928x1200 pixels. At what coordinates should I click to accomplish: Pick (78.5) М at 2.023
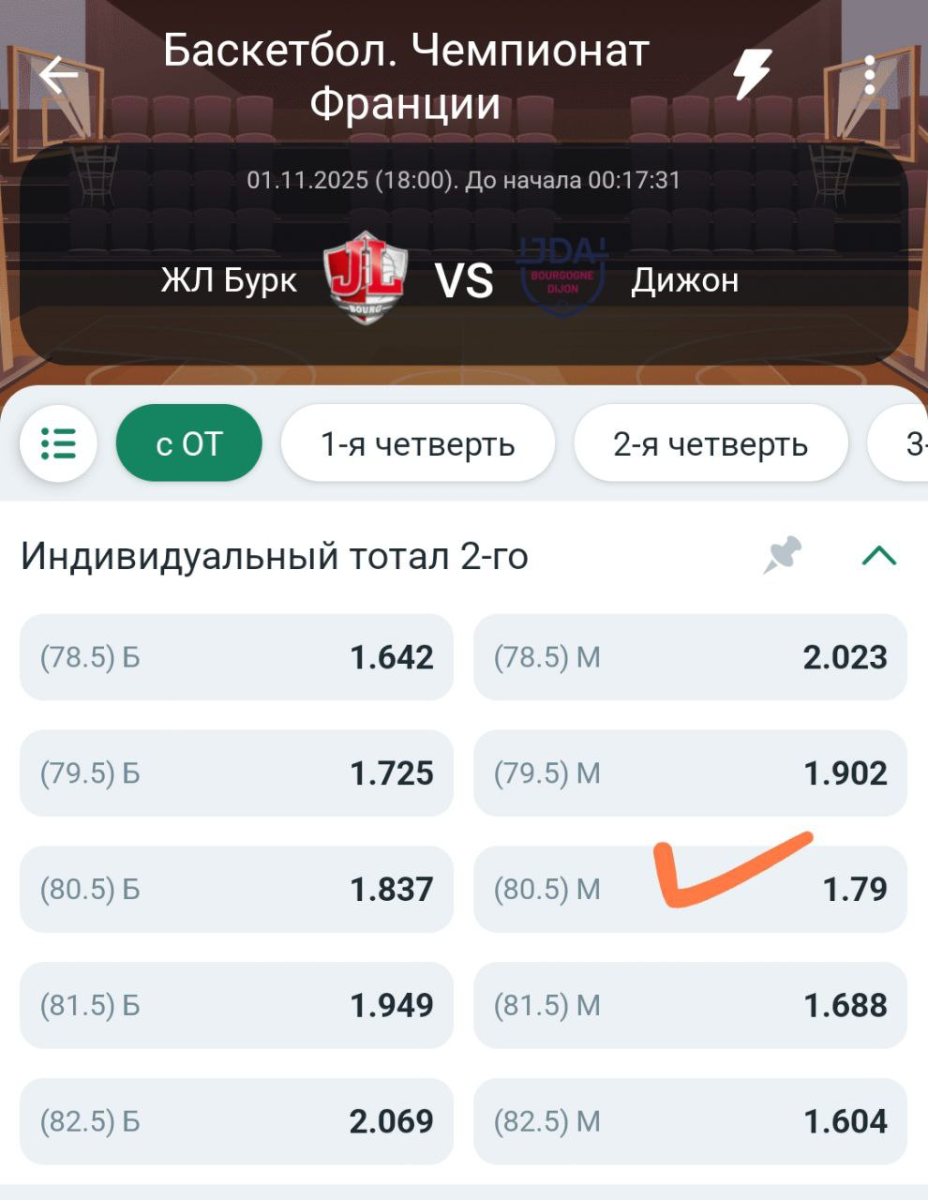(689, 657)
